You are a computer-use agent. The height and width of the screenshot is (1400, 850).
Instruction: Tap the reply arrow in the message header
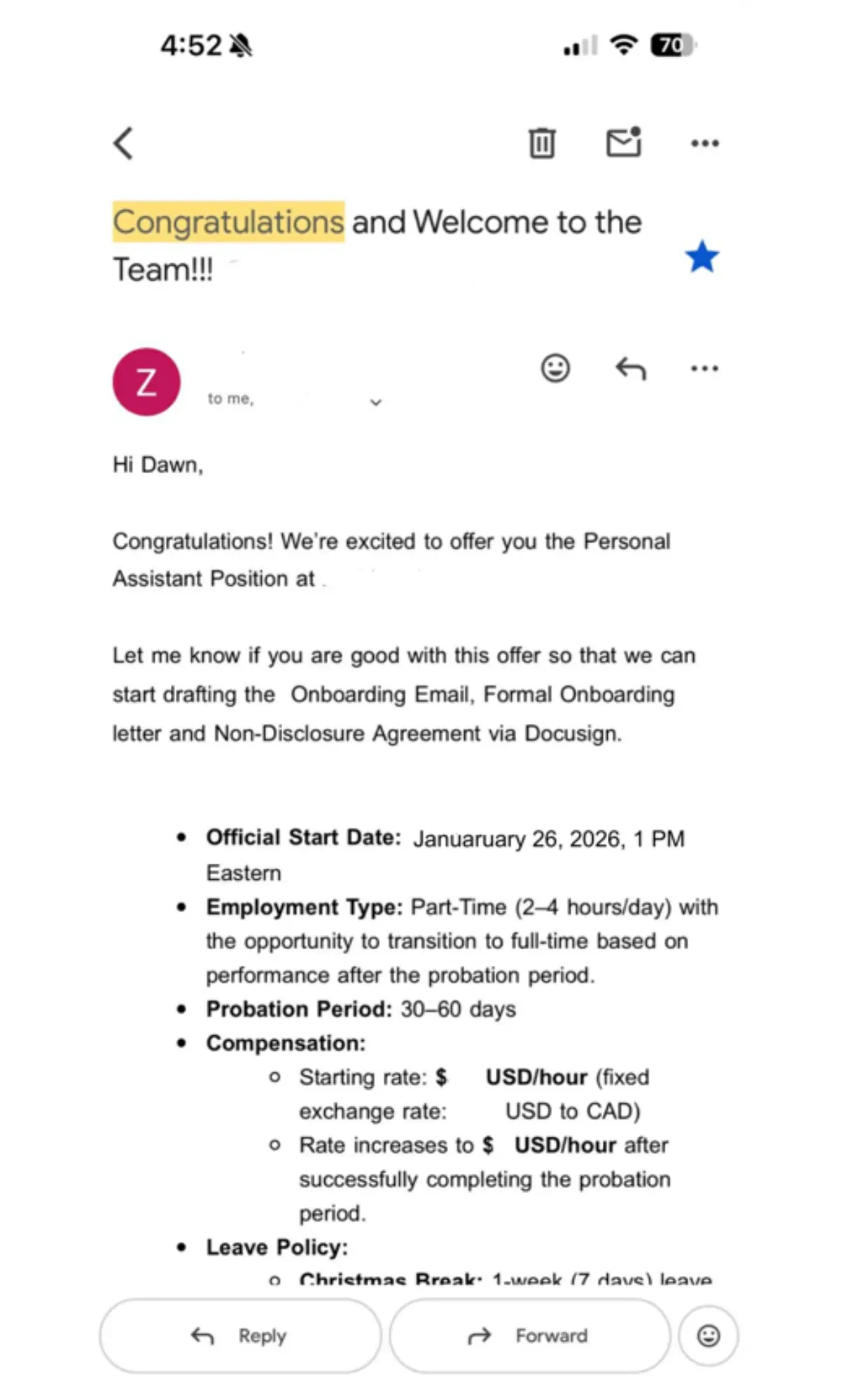click(x=630, y=368)
